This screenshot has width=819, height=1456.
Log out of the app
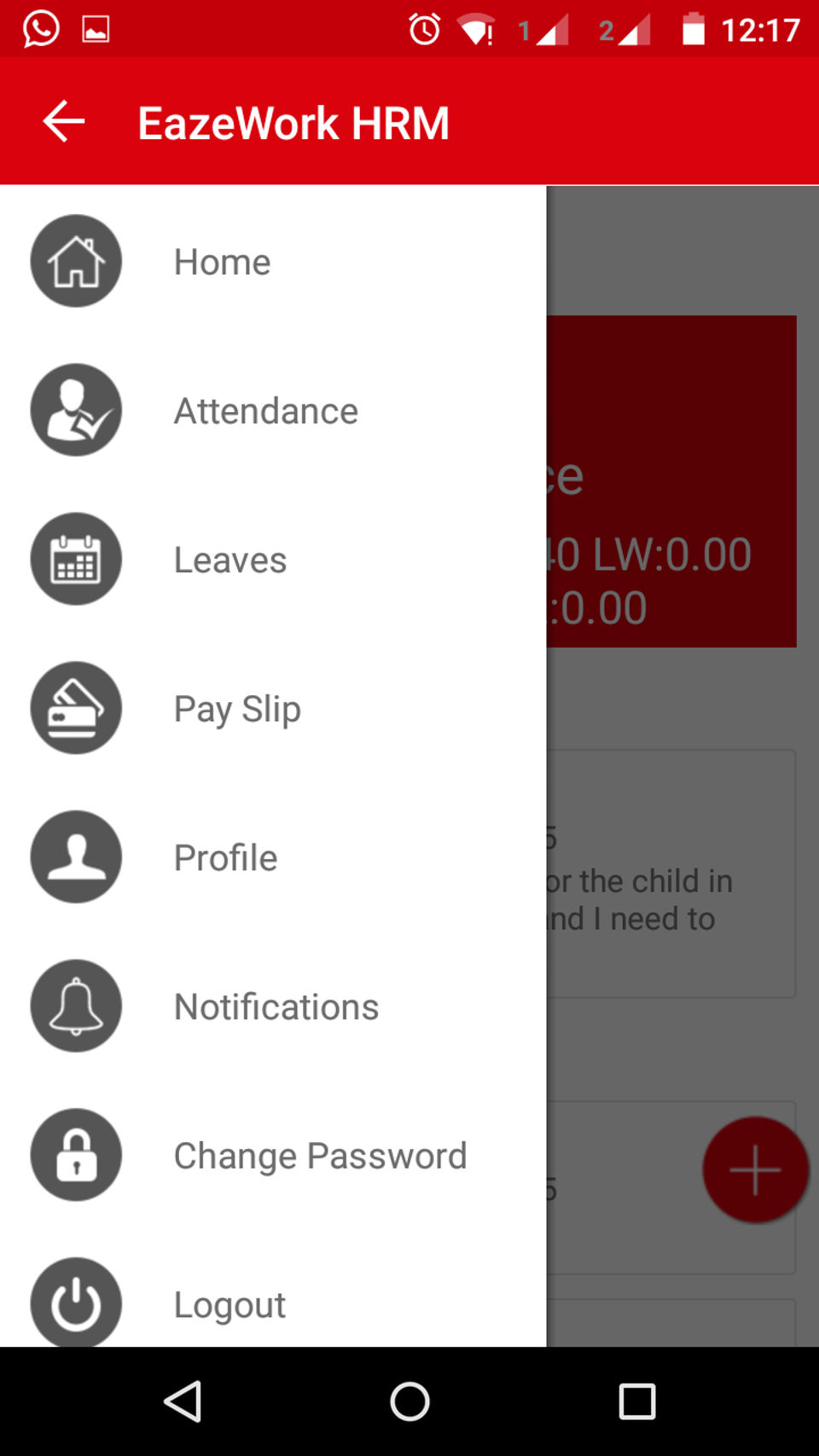pyautogui.click(x=229, y=1304)
